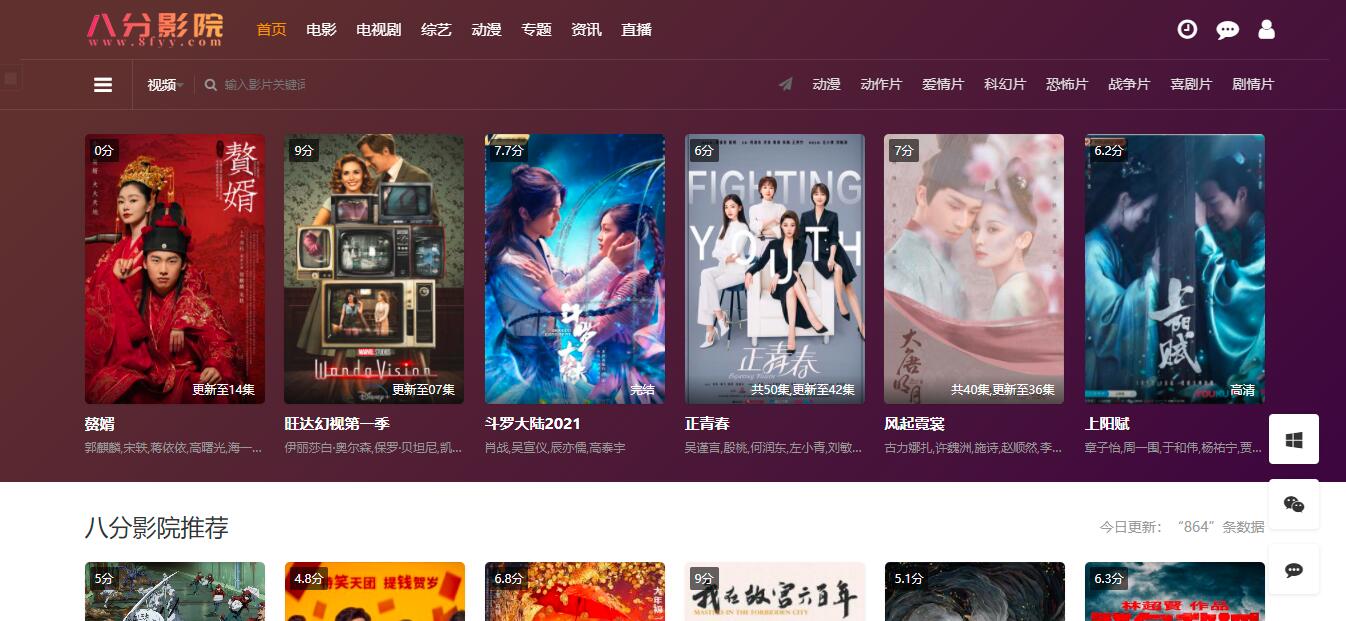This screenshot has height=621, width=1346.
Task: Open the 赘婿 poster card
Action: [175, 268]
